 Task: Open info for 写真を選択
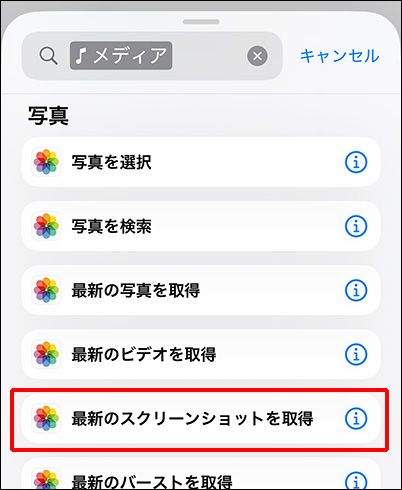point(356,162)
